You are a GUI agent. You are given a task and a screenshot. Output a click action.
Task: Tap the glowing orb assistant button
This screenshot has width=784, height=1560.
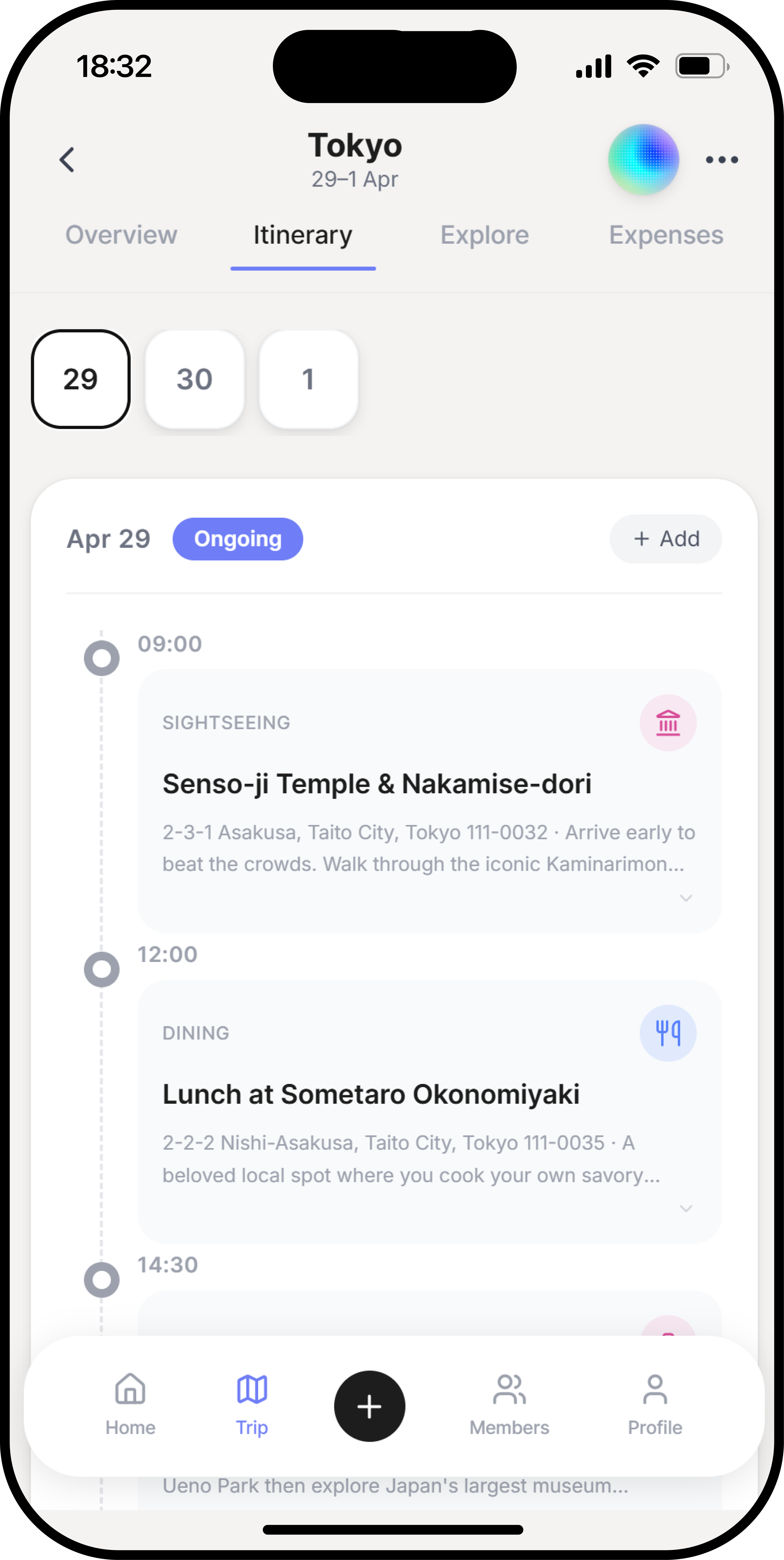click(x=644, y=160)
